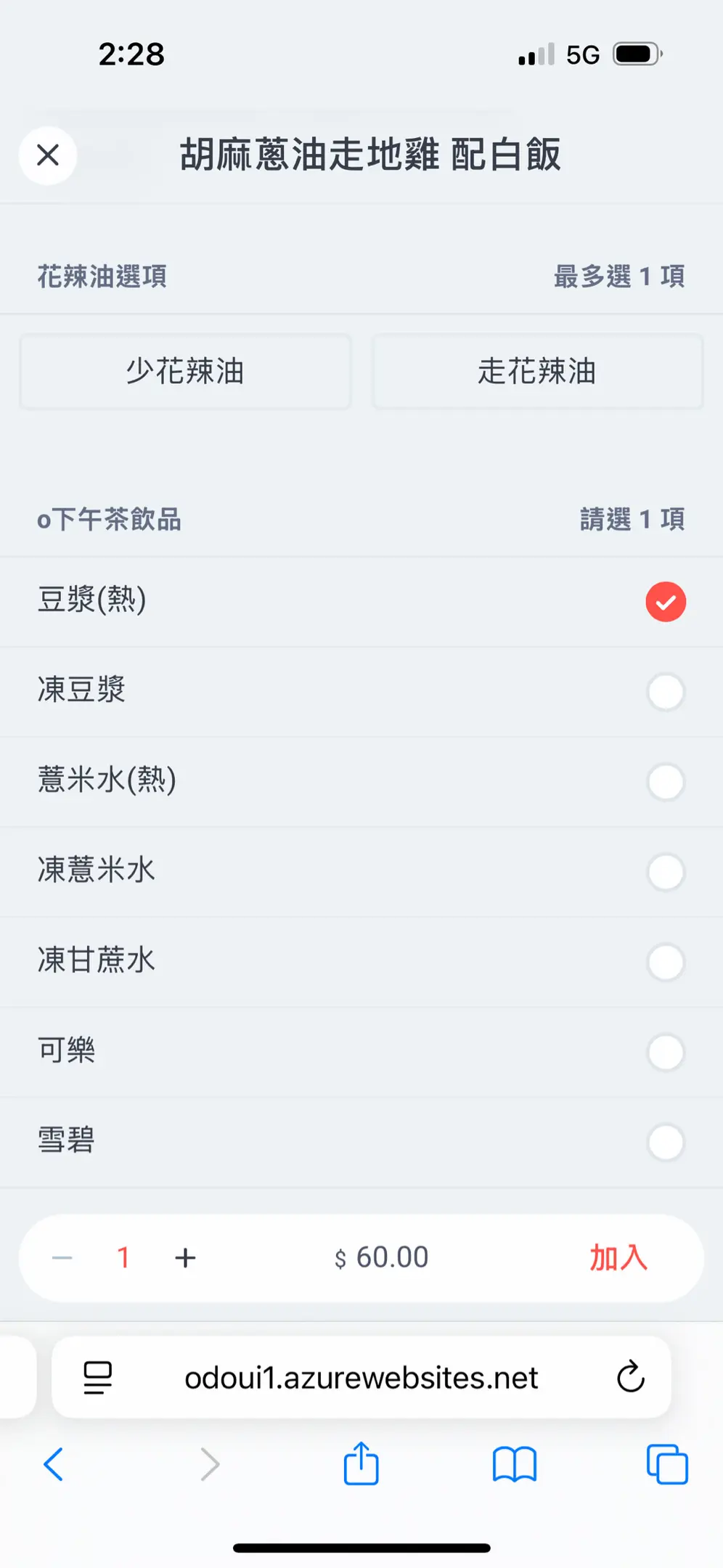Pick 薏米水(熱) as the drink
Viewport: 723px width, 1568px height.
(x=665, y=782)
